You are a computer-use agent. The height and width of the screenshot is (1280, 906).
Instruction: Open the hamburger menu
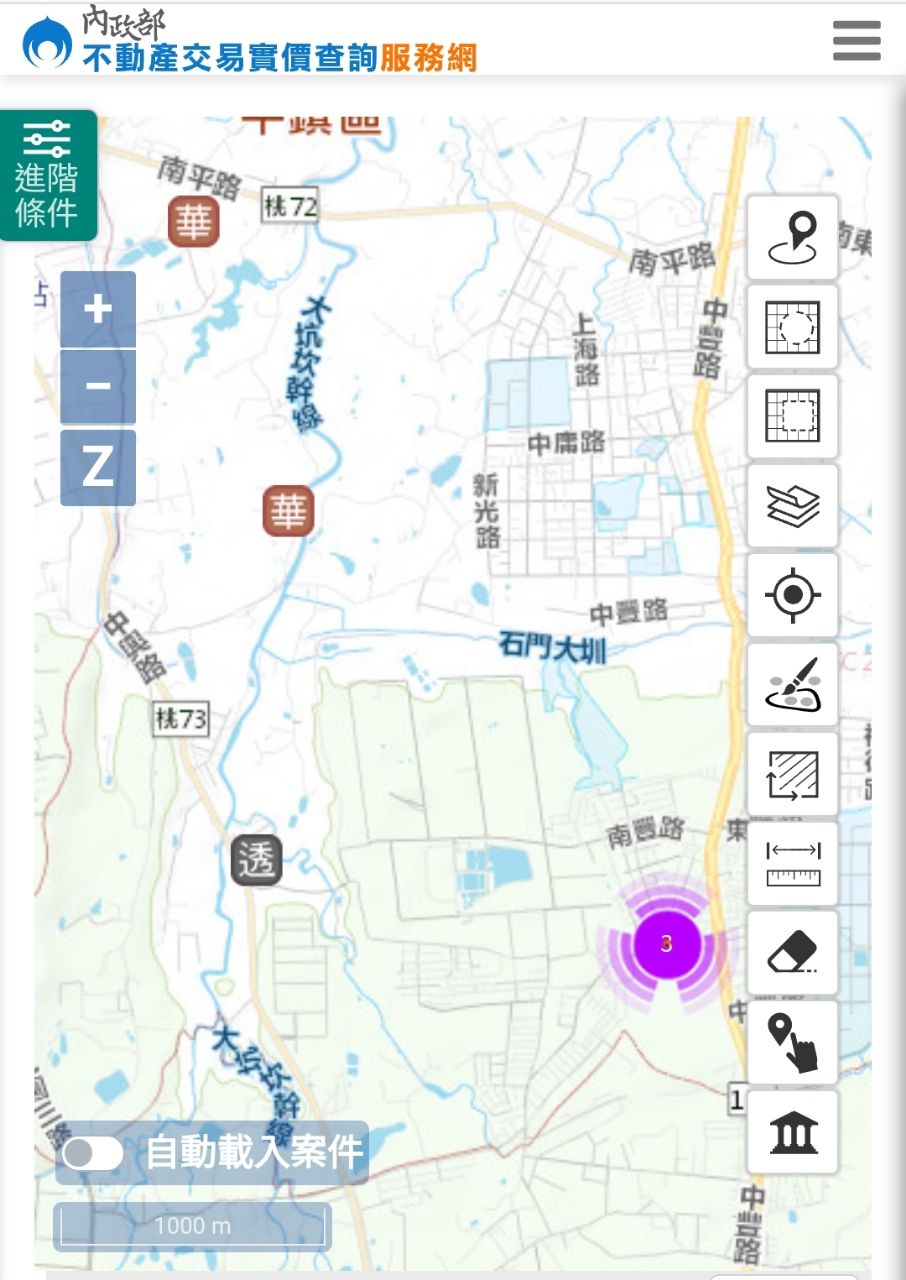click(x=856, y=41)
